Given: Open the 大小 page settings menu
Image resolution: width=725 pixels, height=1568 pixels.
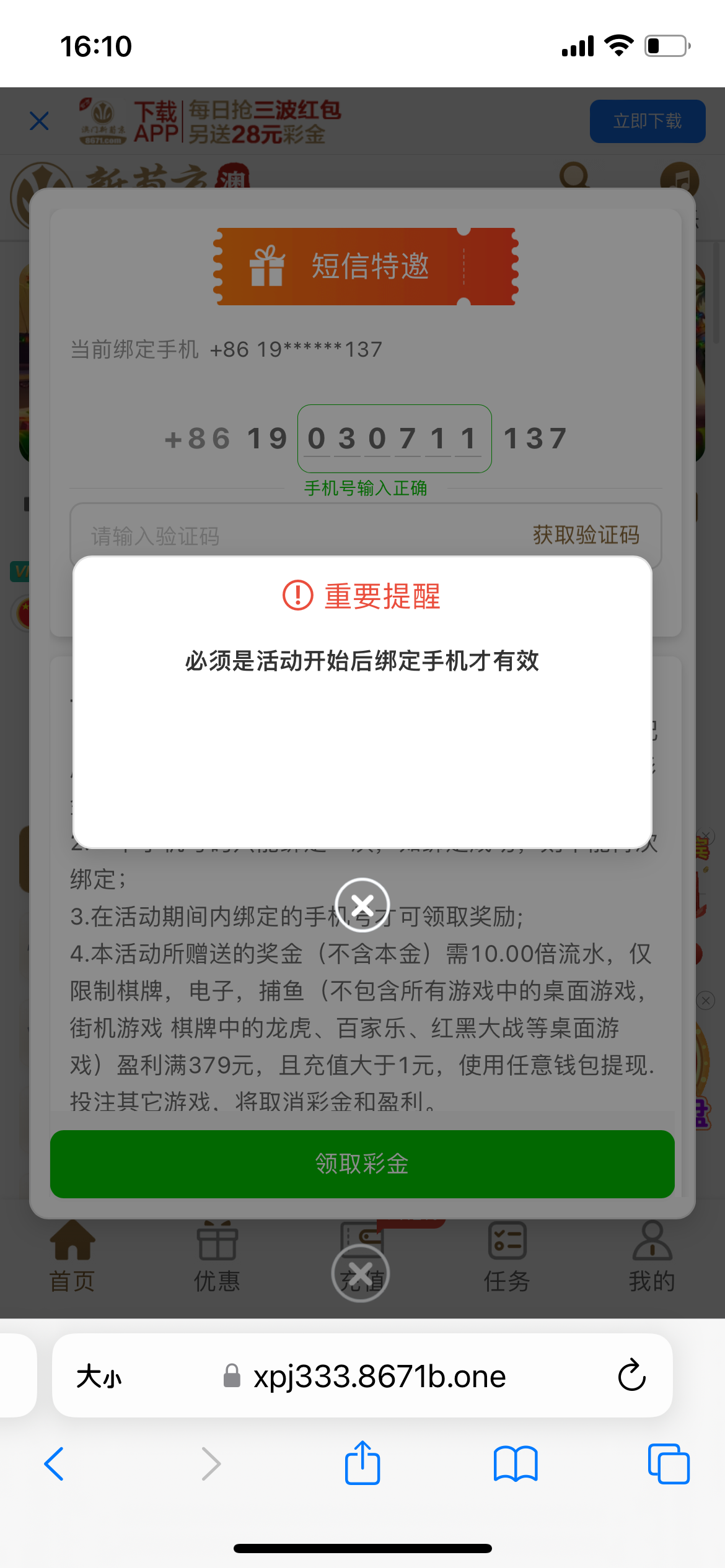Looking at the screenshot, I should point(99,1377).
